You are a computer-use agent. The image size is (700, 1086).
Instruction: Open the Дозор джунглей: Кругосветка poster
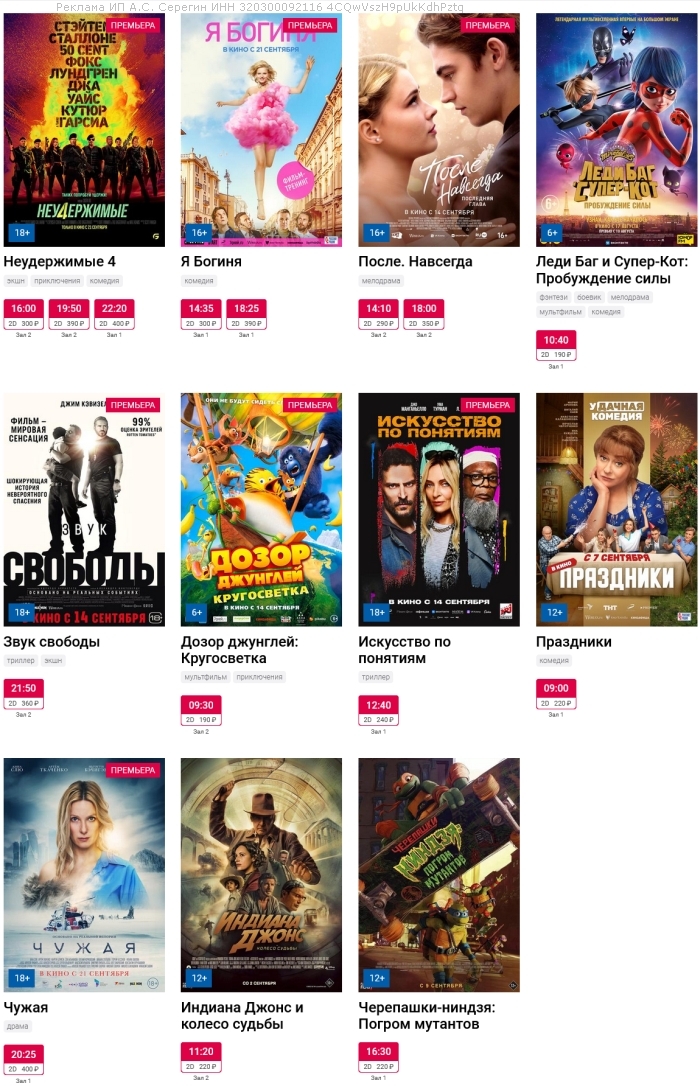(261, 510)
